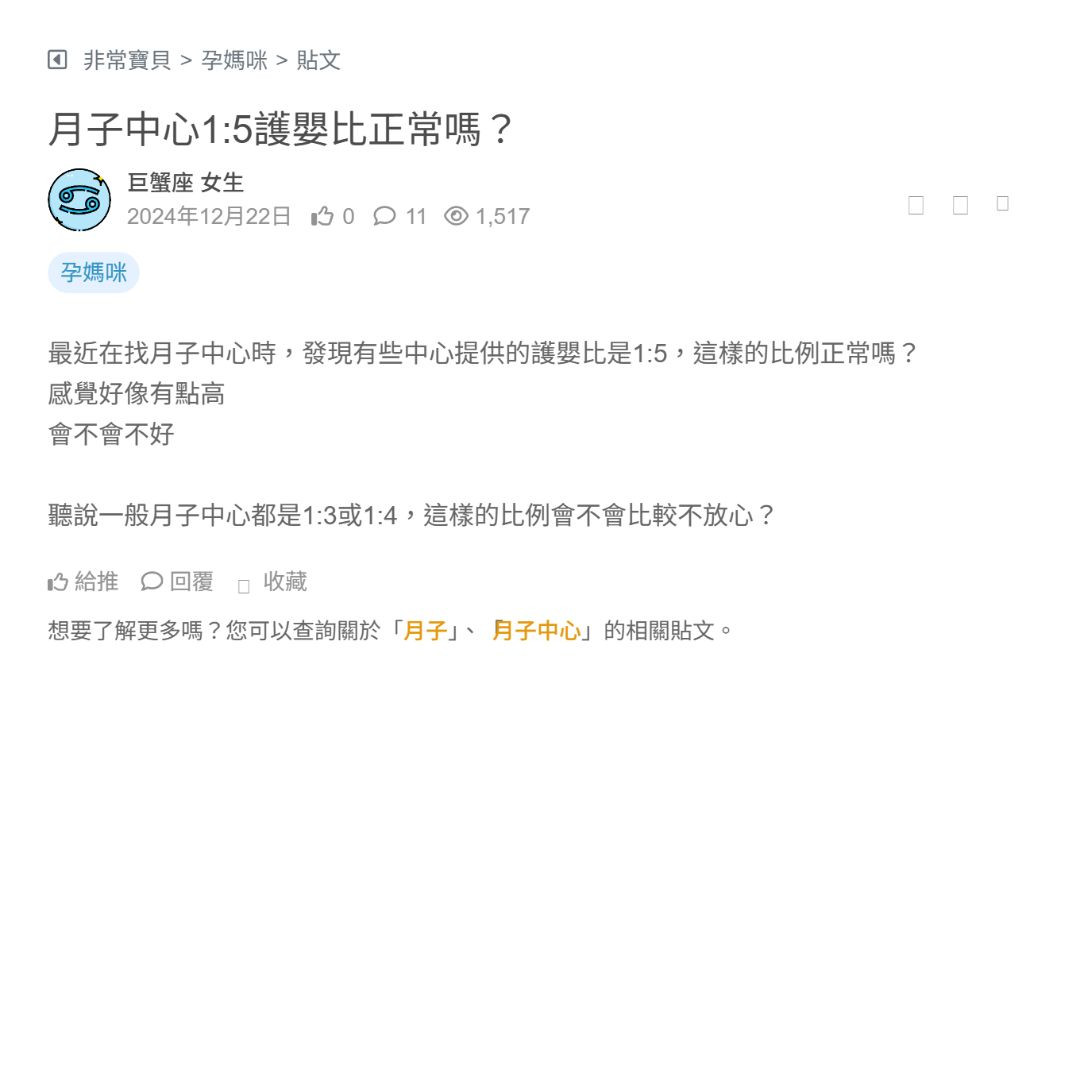1080x1080 pixels.
Task: Open the 月子中心 related posts link
Action: point(536,631)
